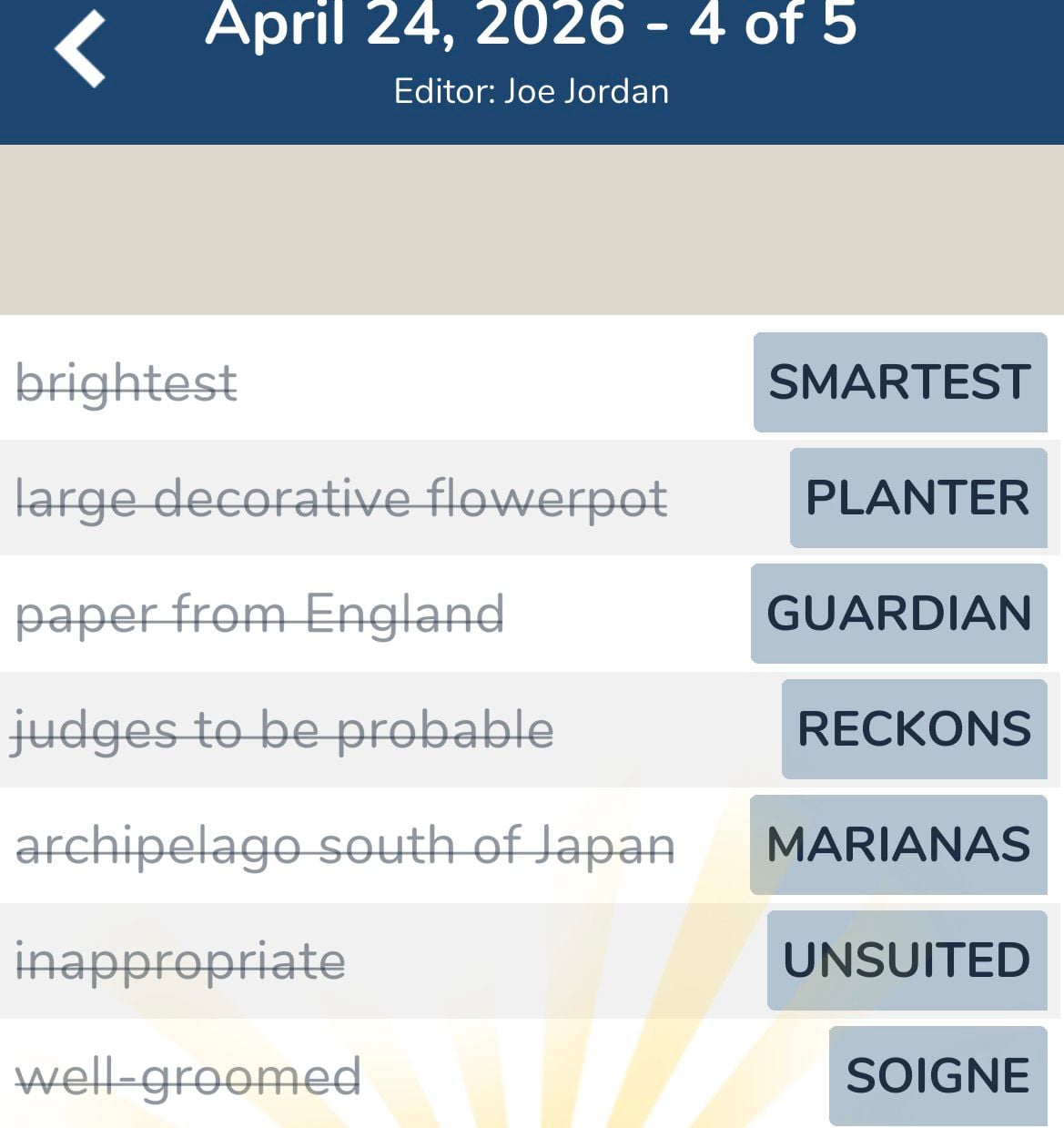
Task: Click the clue 'paper from England'
Action: (264, 615)
